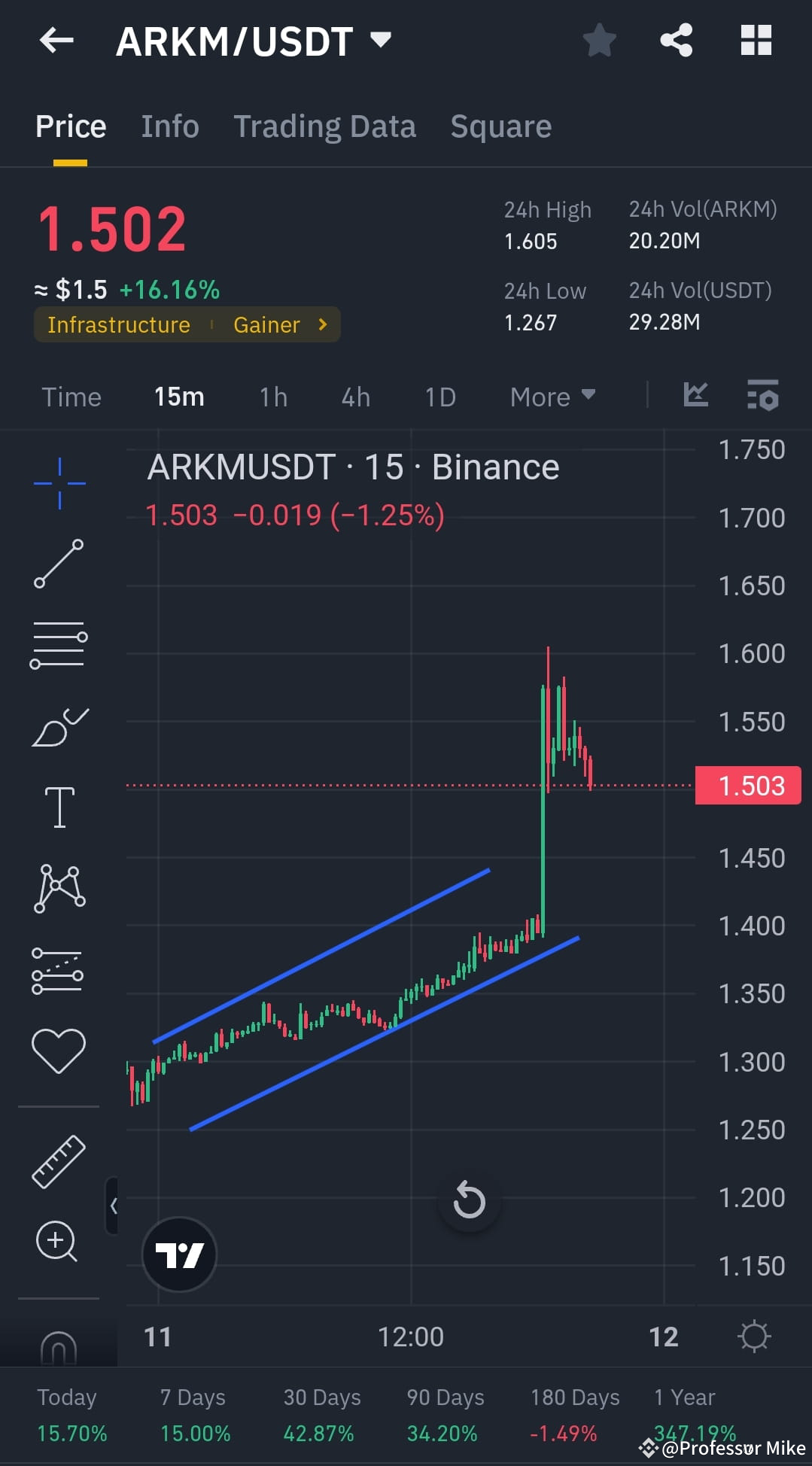The height and width of the screenshot is (1466, 812).
Task: Select the XABCD pattern tool
Action: tap(59, 887)
